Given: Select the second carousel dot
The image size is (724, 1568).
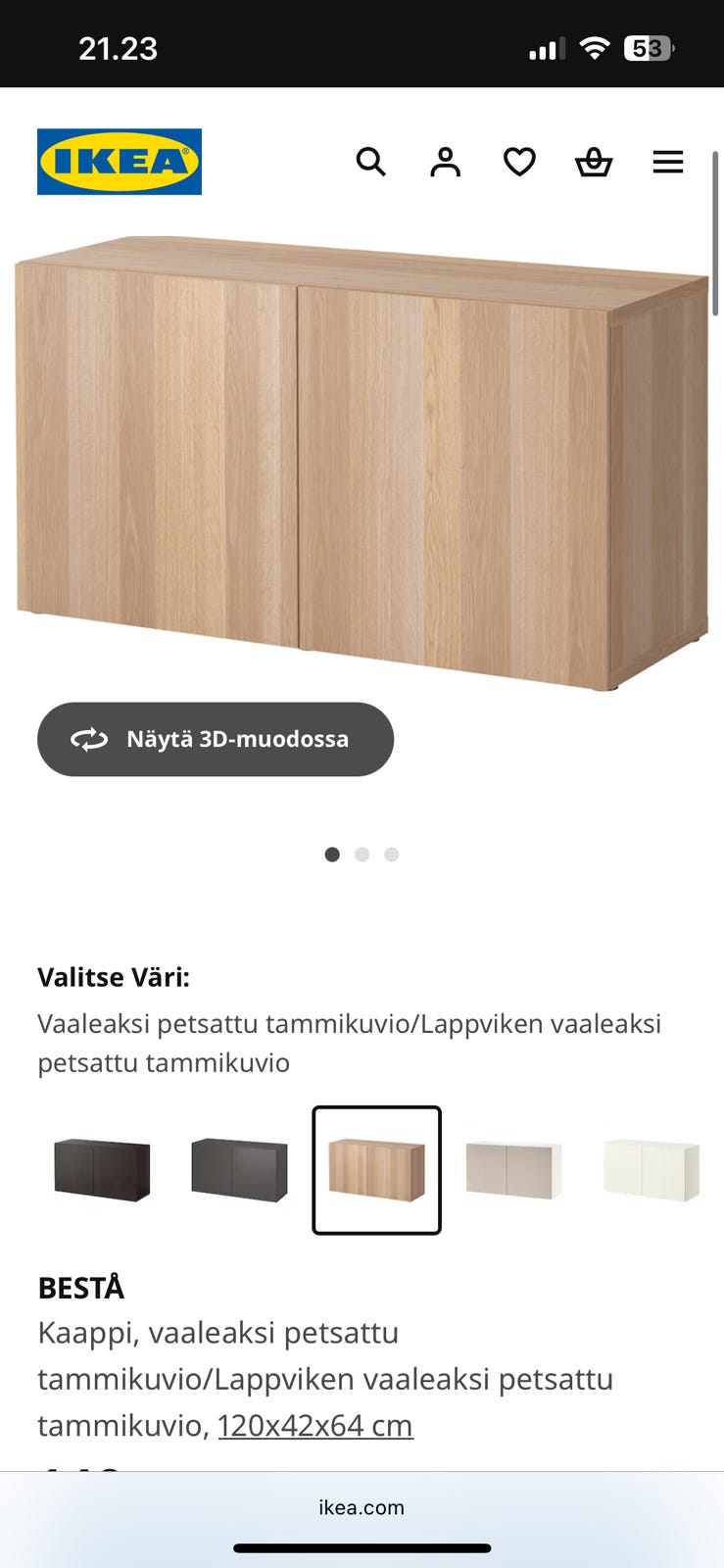Looking at the screenshot, I should point(362,854).
